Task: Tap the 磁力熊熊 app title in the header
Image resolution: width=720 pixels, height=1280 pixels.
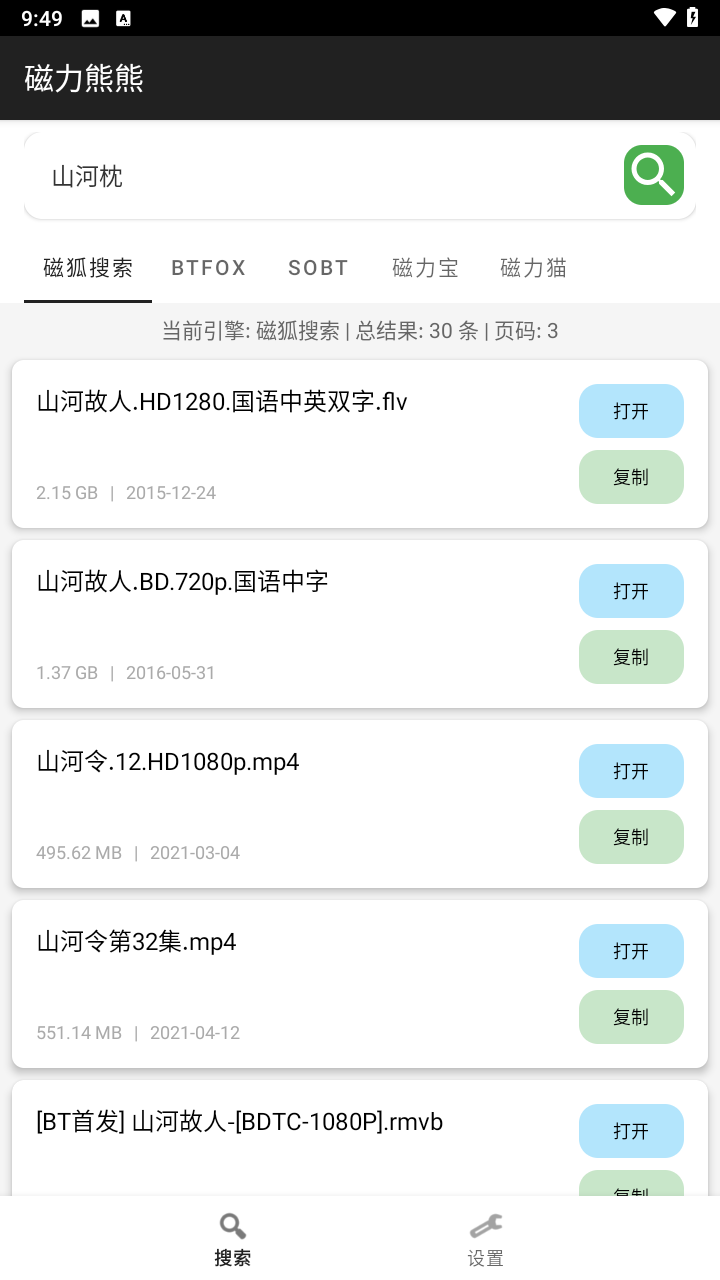Action: pos(82,77)
